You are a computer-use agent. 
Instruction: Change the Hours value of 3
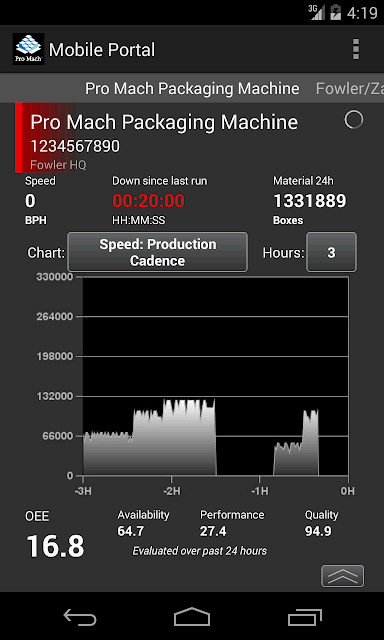pos(331,252)
